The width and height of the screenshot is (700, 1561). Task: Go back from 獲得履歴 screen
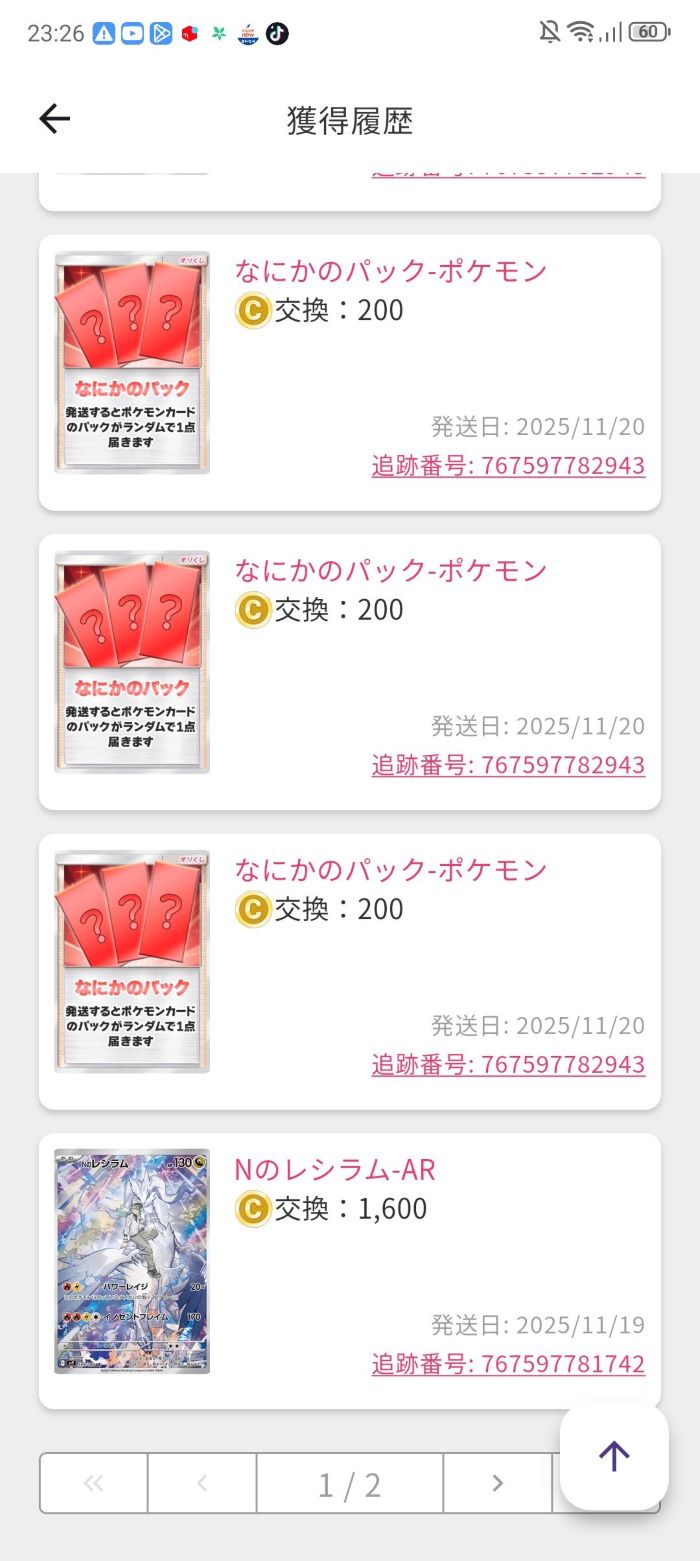54,120
